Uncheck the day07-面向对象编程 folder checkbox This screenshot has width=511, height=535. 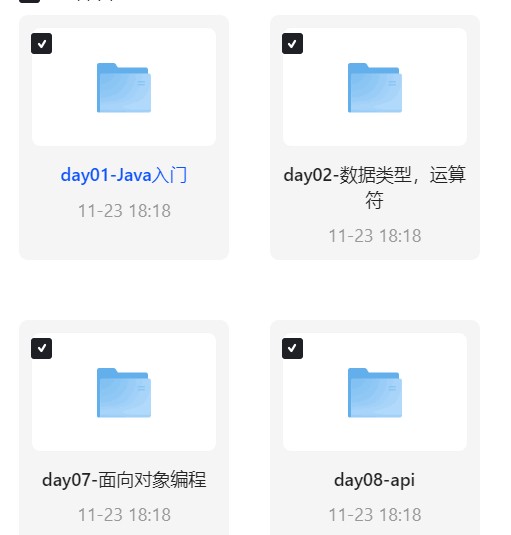pos(41,348)
